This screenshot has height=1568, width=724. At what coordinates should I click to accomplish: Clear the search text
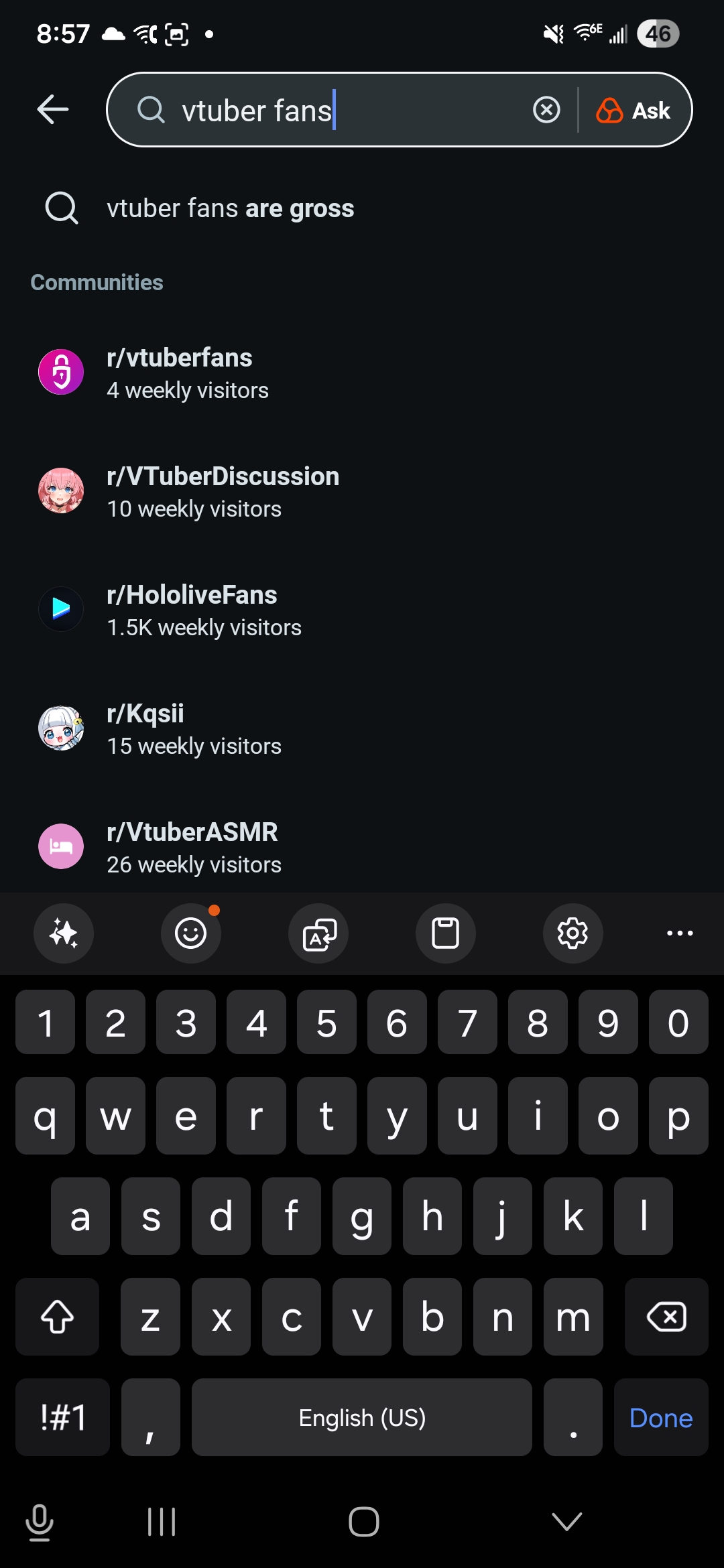tap(546, 110)
